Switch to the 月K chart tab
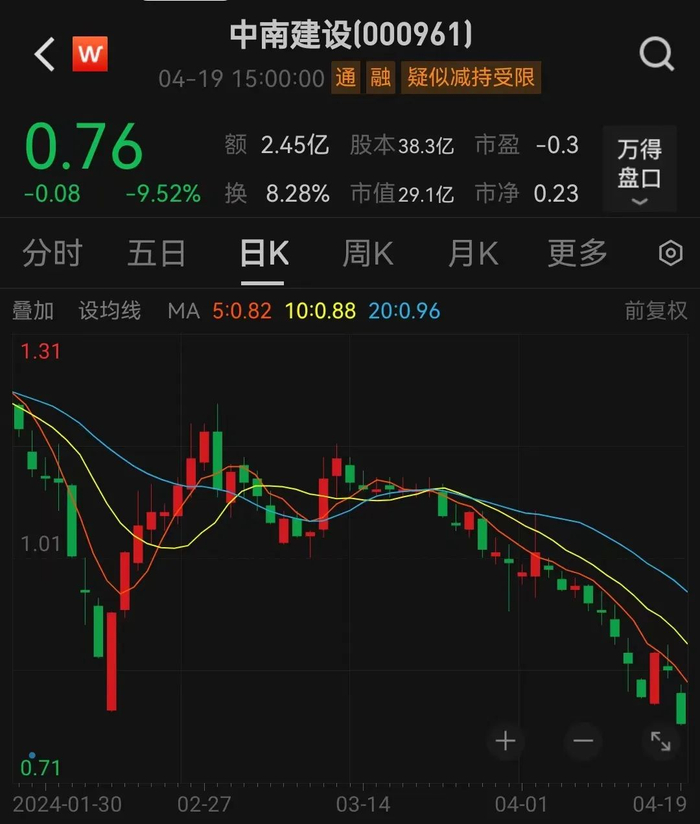Viewport: 700px width, 824px height. [472, 253]
